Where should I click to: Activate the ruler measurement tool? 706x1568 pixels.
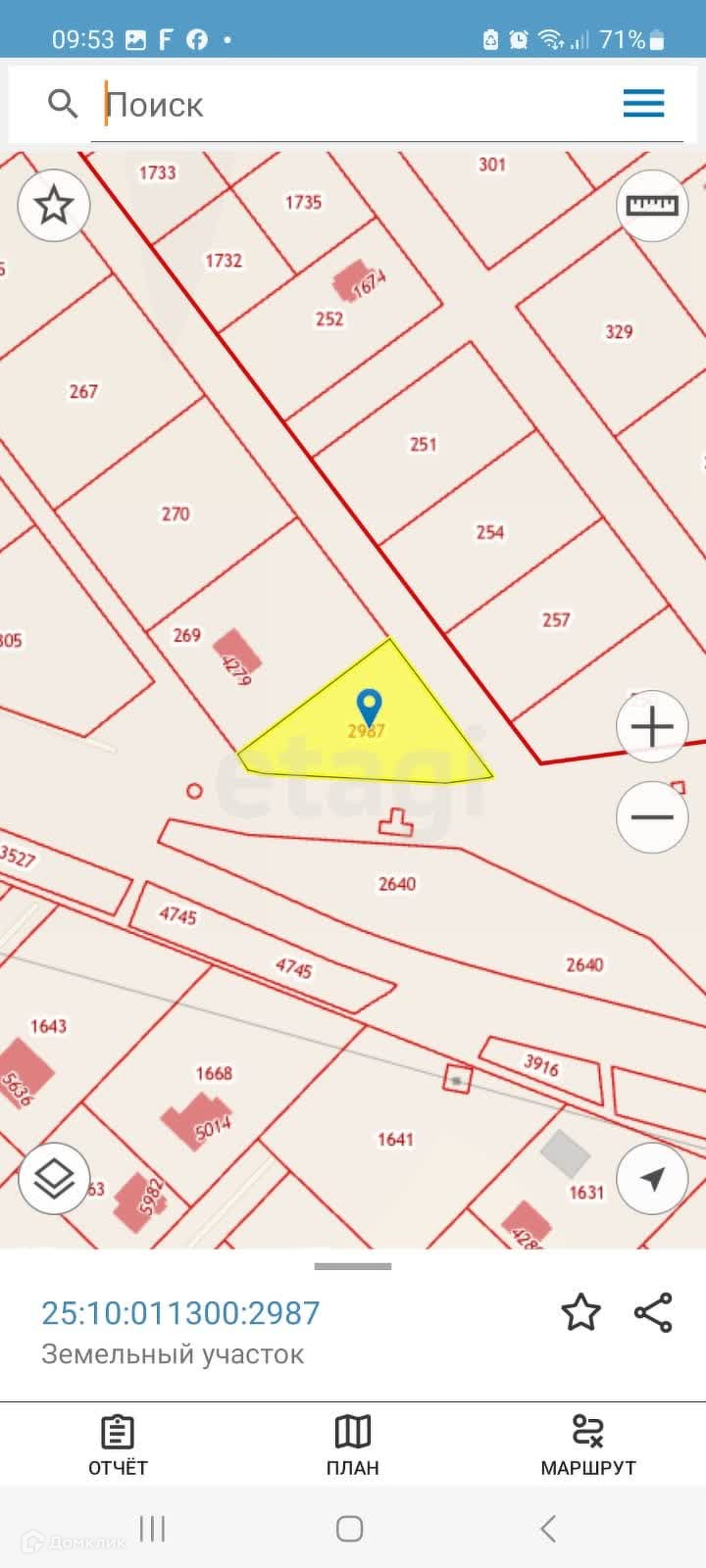[652, 206]
